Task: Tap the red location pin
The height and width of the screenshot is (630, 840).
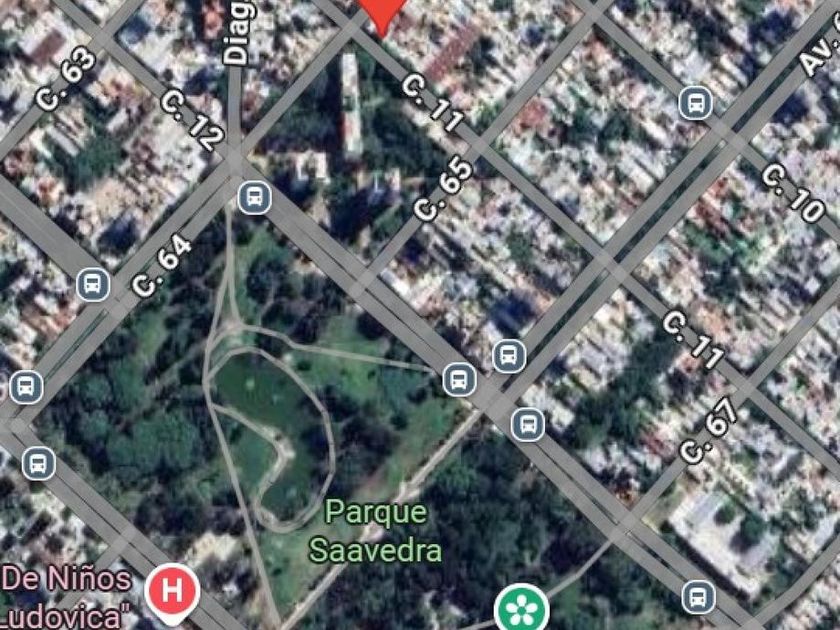Action: coord(381,12)
